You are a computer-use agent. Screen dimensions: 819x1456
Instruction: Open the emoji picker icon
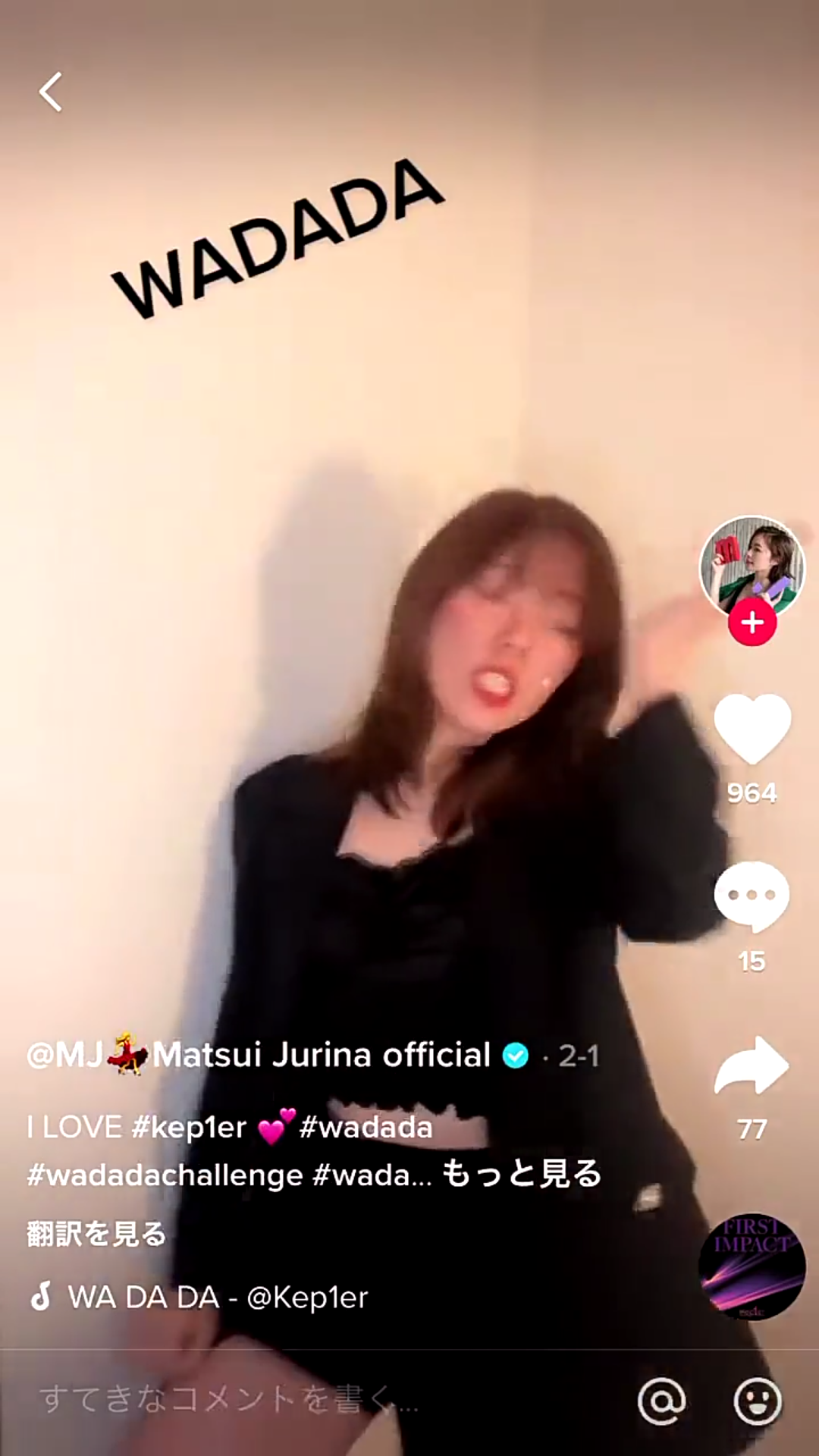click(x=757, y=1401)
